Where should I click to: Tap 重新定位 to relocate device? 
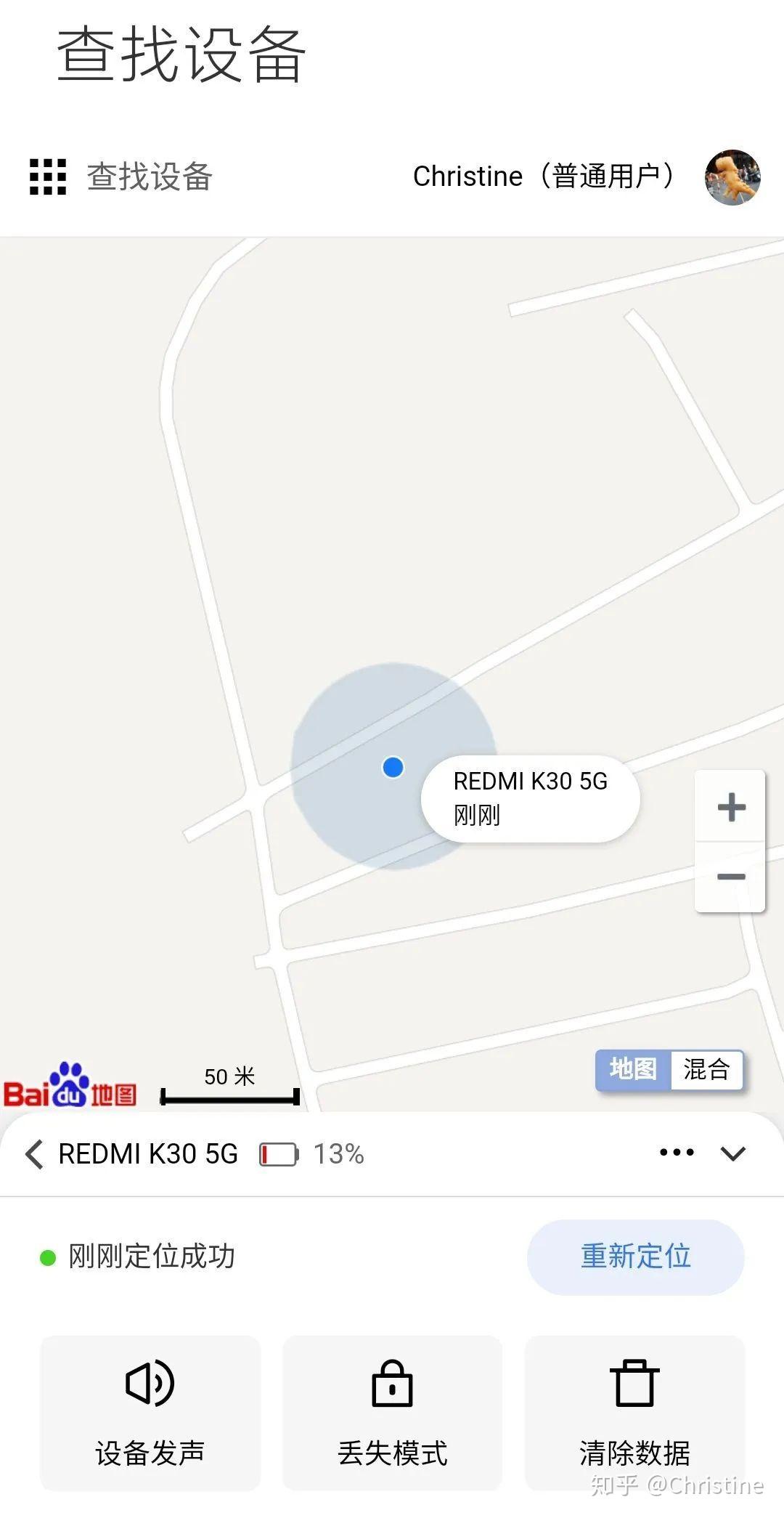(x=635, y=1257)
